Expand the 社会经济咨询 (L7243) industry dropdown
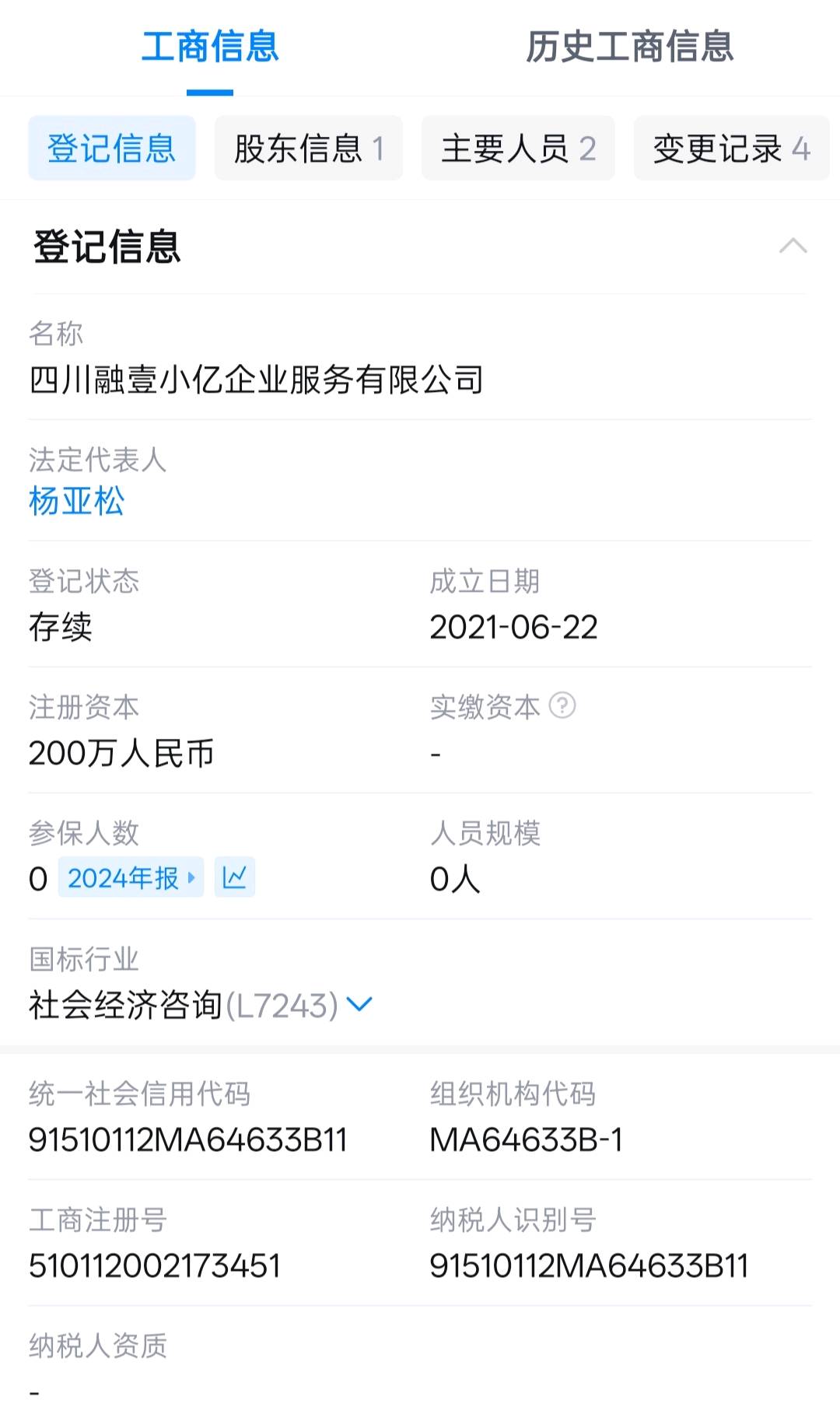Viewport: 840px width, 1428px height. pos(359,1004)
